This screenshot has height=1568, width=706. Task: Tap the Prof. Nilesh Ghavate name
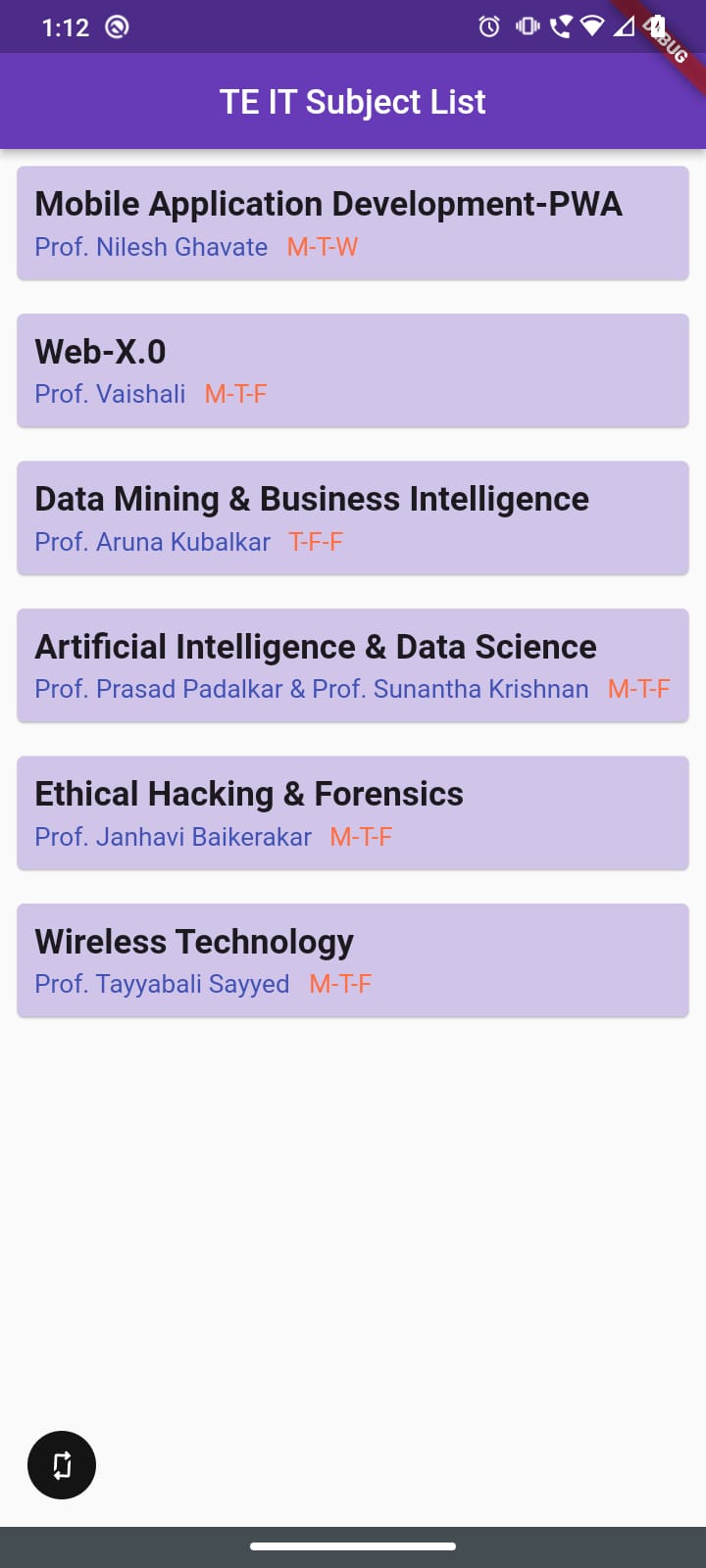tap(150, 247)
